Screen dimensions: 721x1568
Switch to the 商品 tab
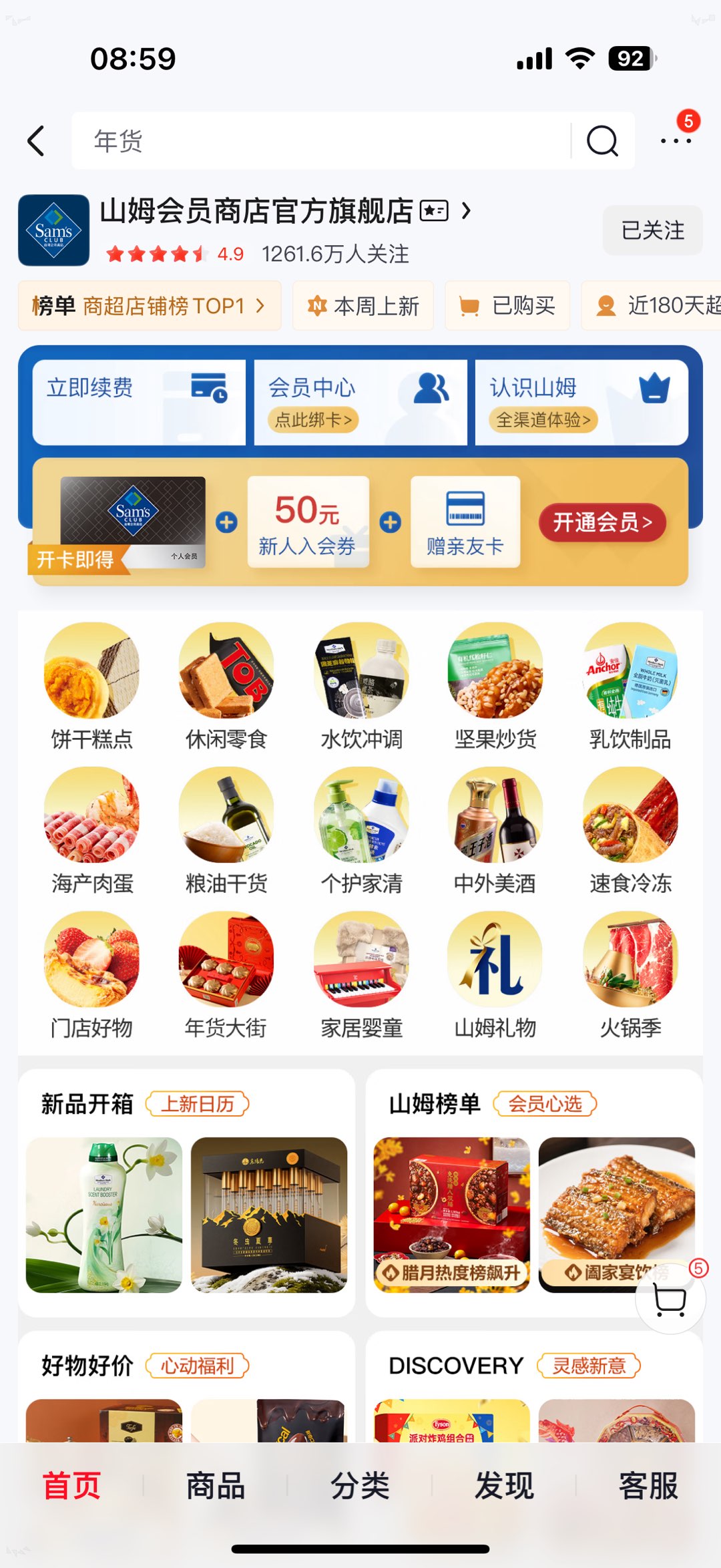coord(216,1486)
